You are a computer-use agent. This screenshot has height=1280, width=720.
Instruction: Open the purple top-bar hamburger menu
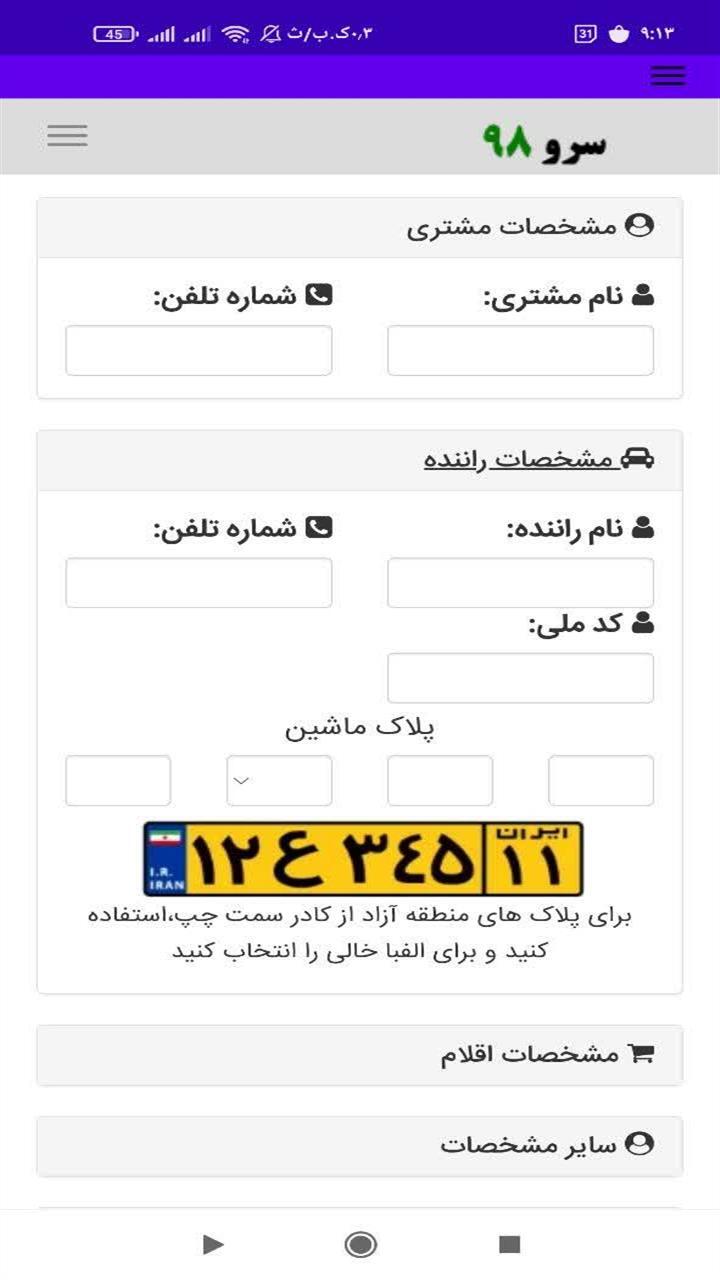[667, 75]
